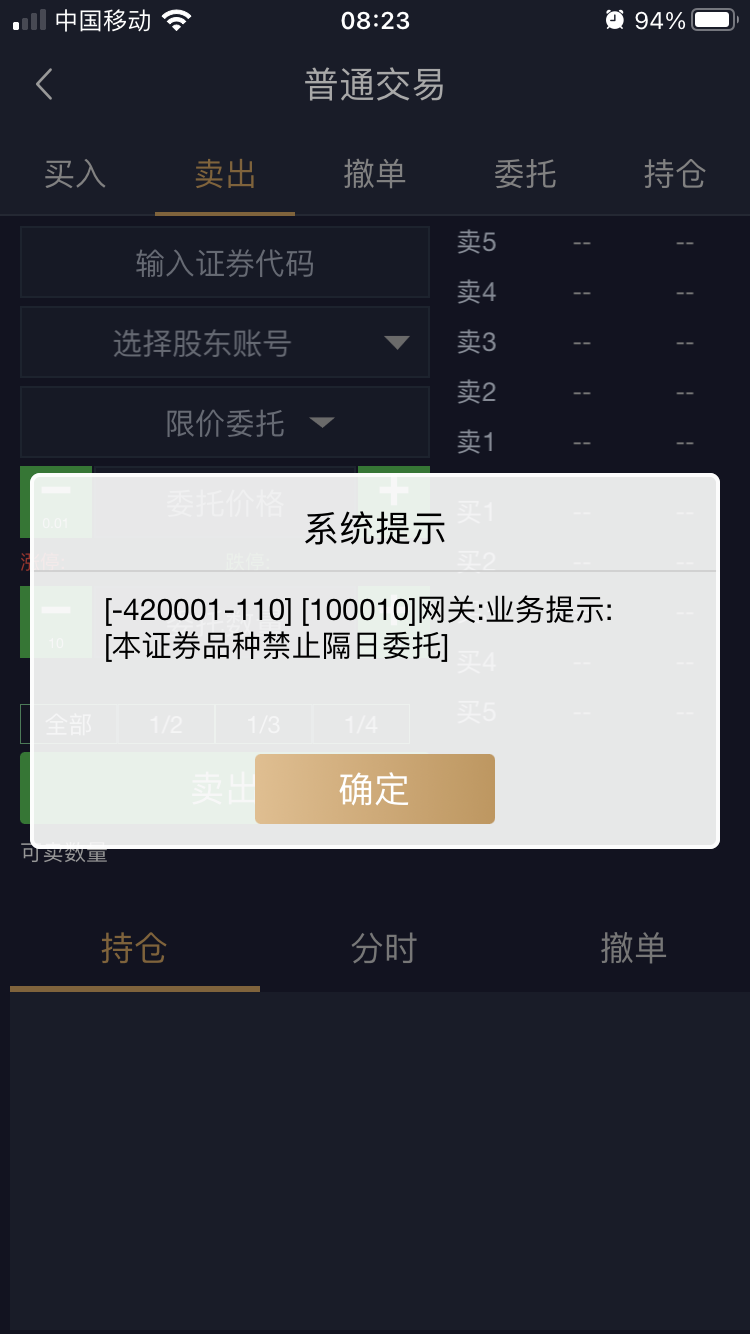The height and width of the screenshot is (1334, 750).
Task: Select the 卖出 tab
Action: pyautogui.click(x=225, y=174)
